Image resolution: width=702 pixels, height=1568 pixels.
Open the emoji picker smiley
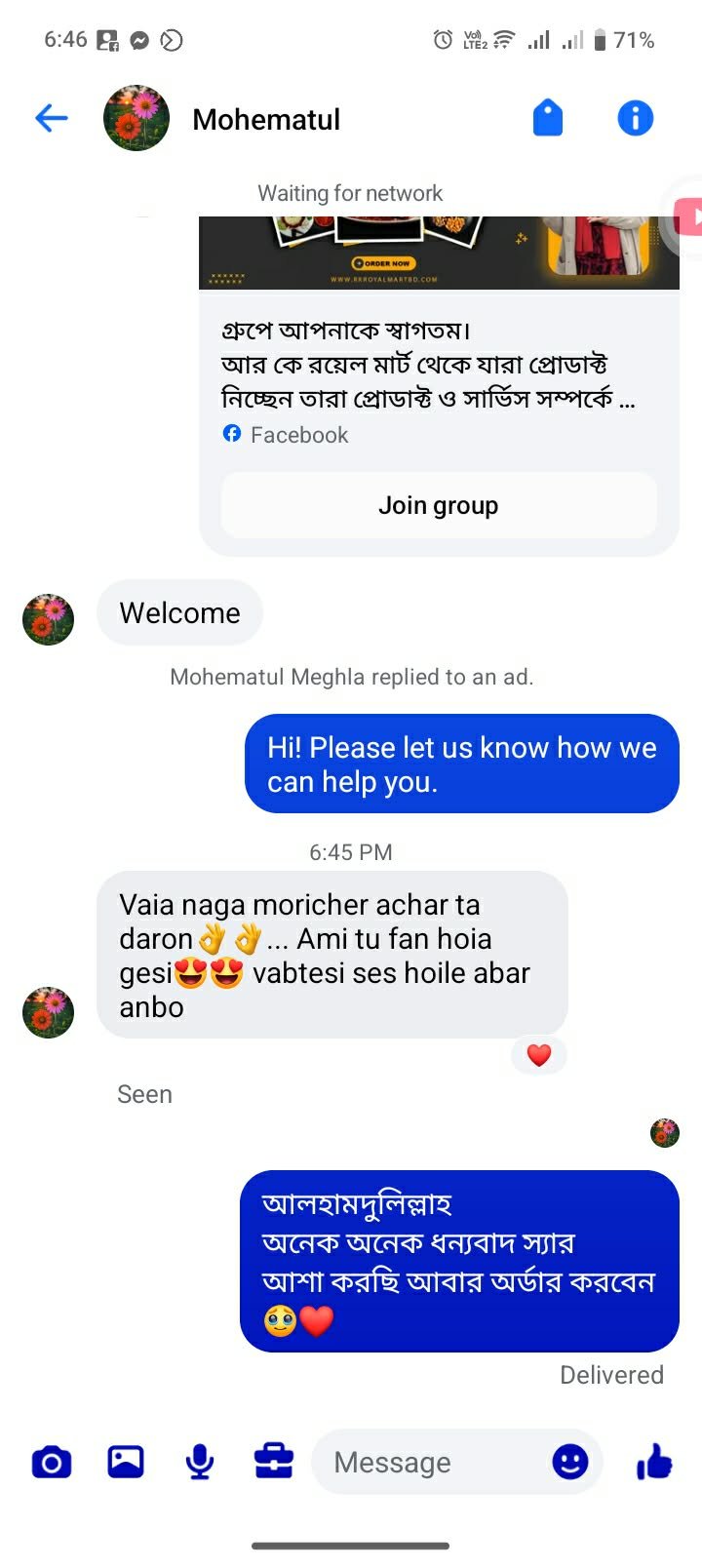pyautogui.click(x=570, y=1462)
